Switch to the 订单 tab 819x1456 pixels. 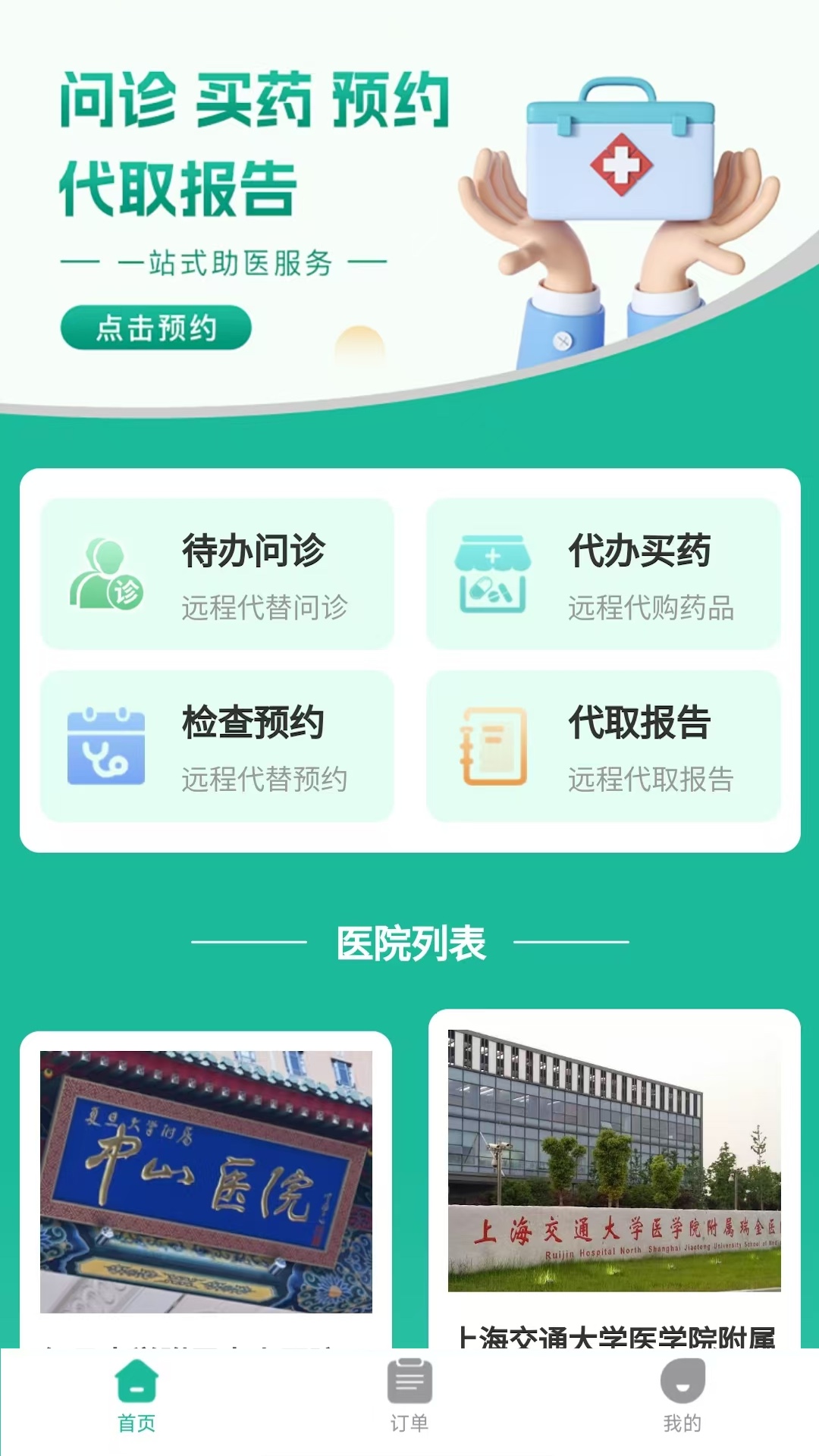click(x=409, y=1396)
